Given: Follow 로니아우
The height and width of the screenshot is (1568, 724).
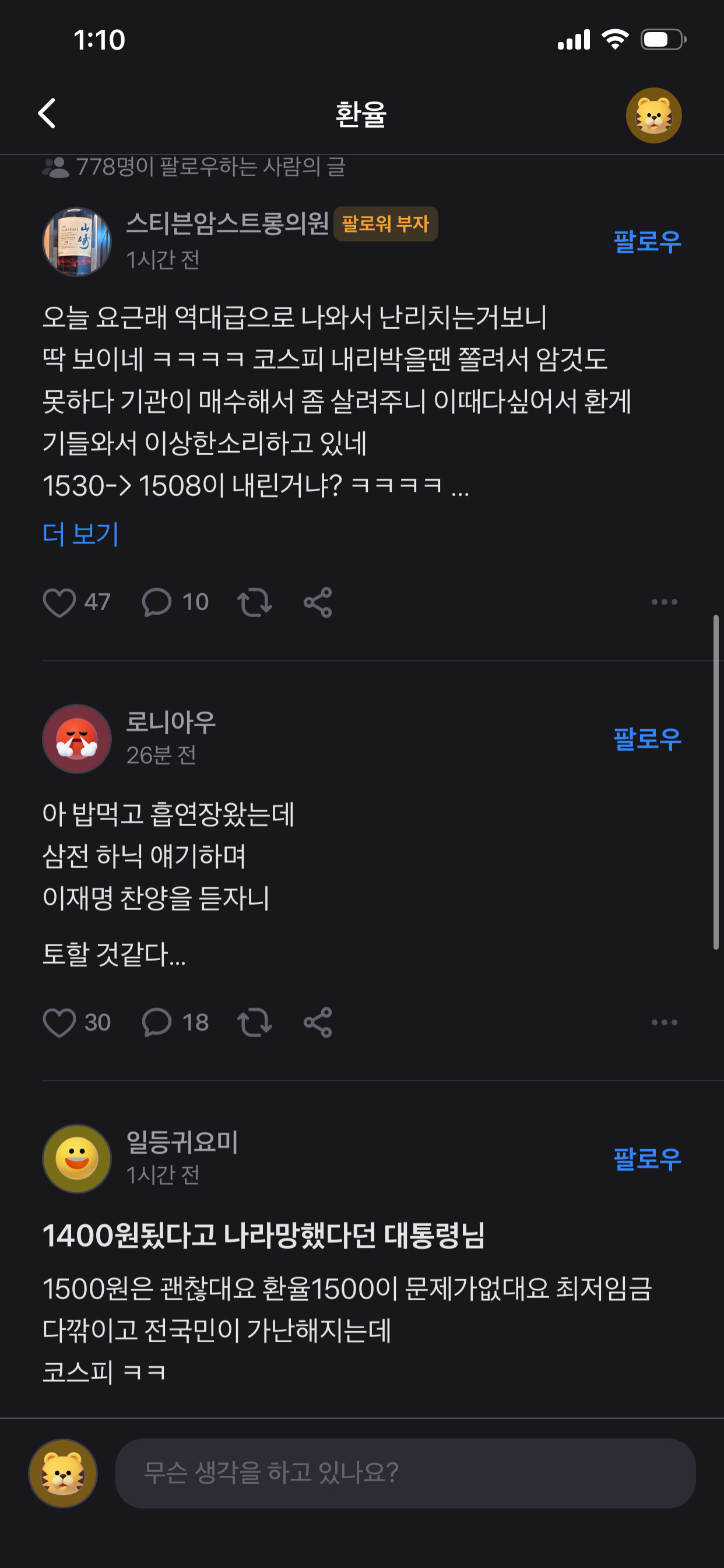Looking at the screenshot, I should [647, 739].
